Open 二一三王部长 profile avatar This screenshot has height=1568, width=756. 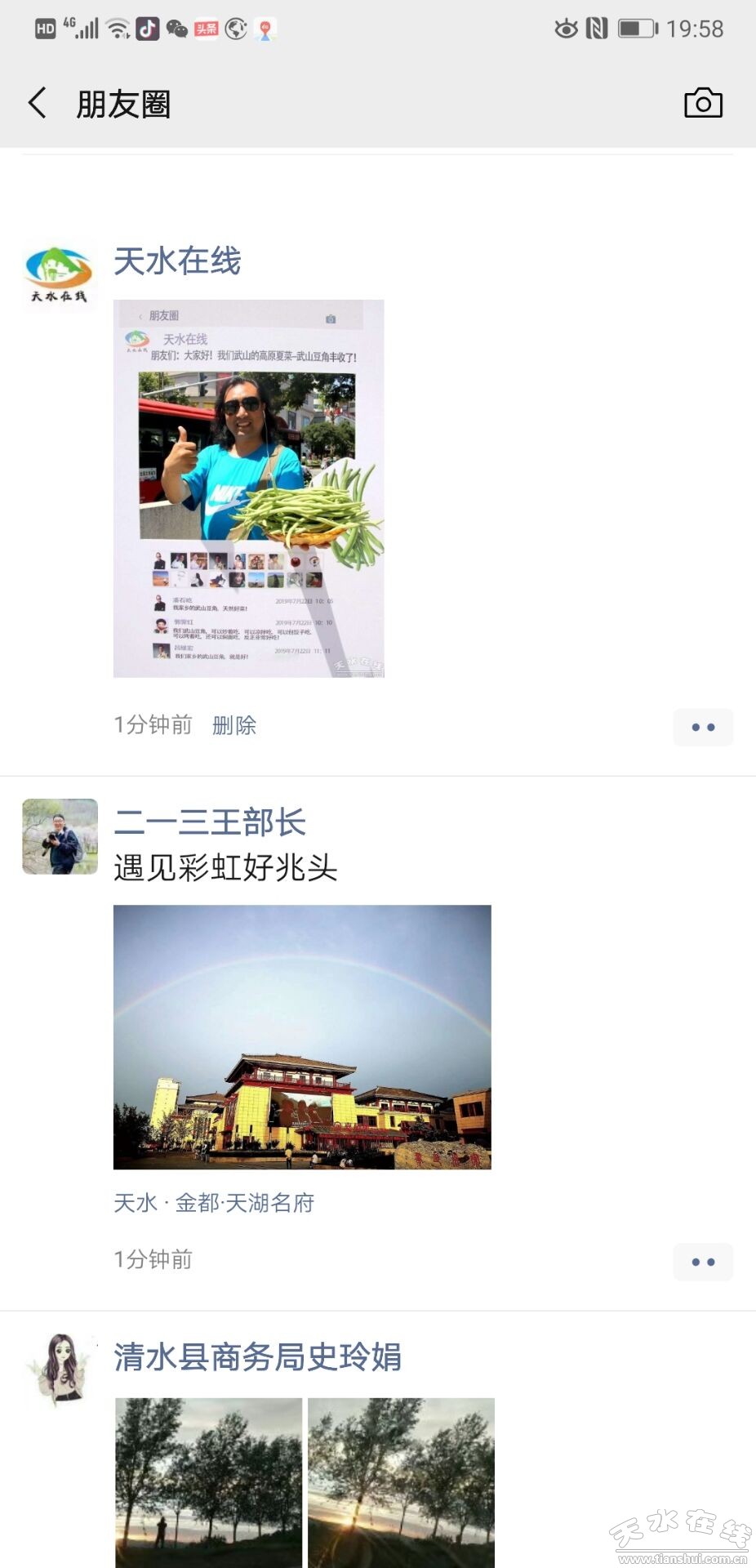[60, 836]
